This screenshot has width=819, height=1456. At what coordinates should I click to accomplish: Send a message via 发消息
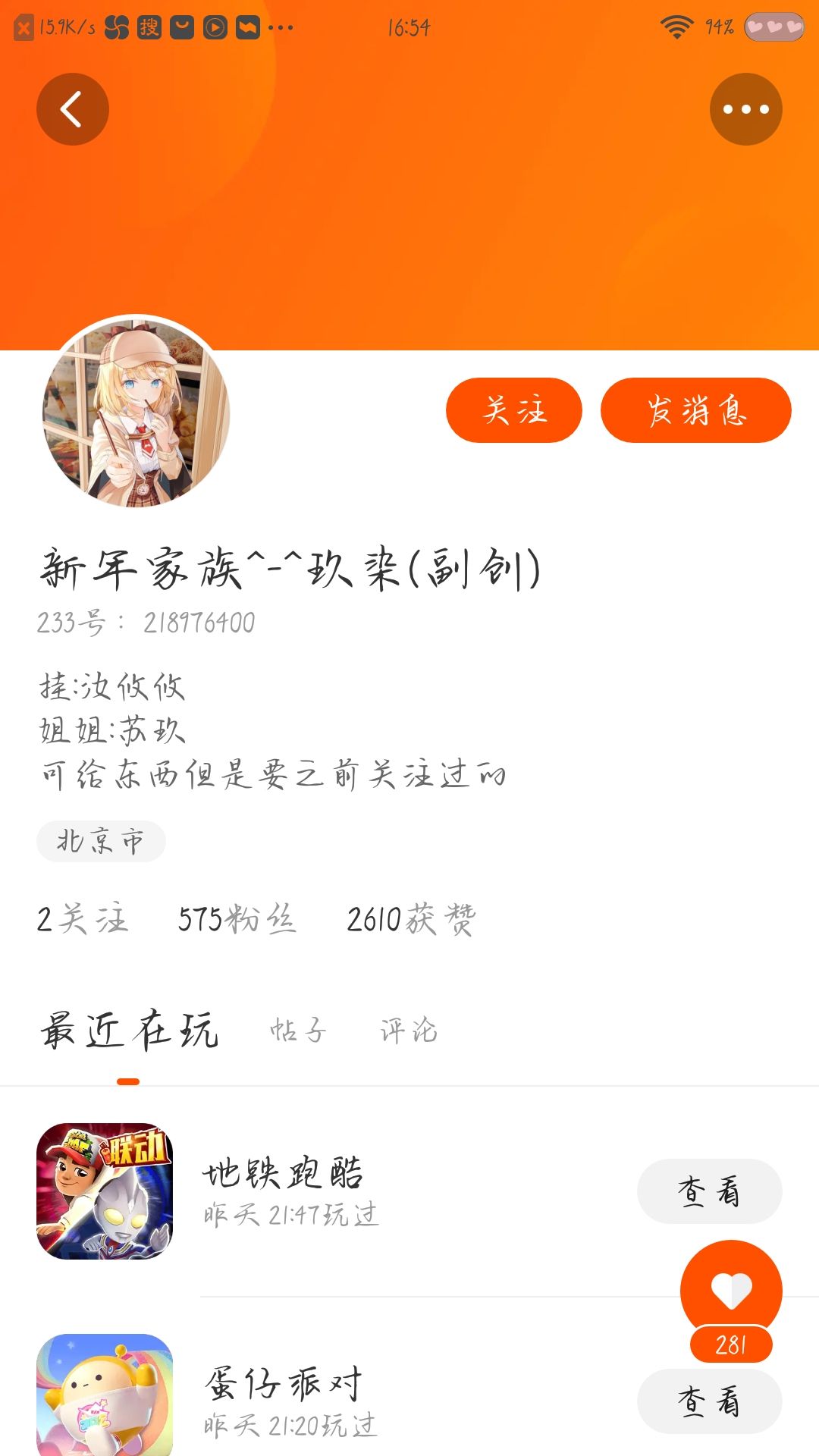[695, 410]
